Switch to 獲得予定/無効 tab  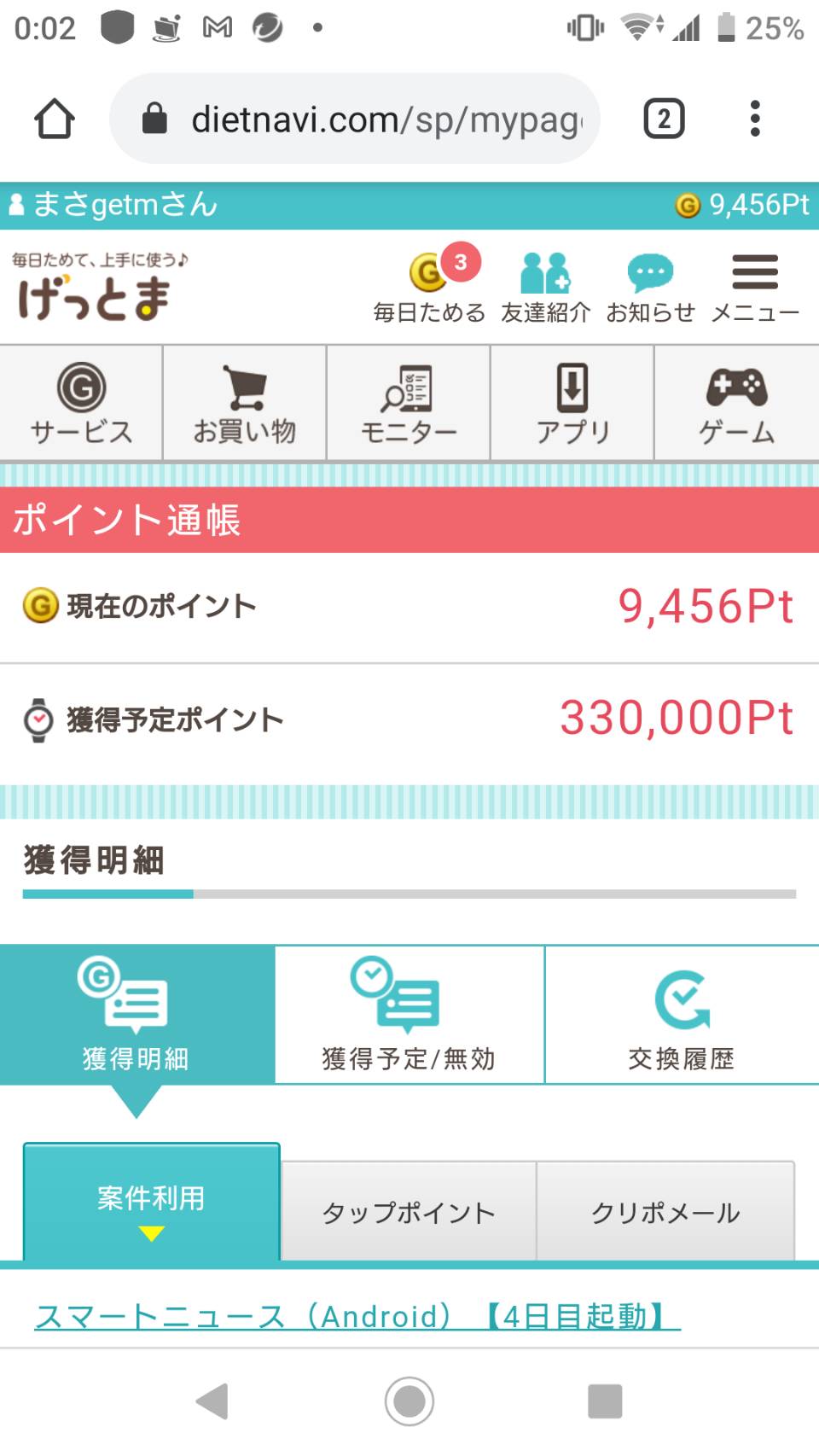click(409, 1016)
